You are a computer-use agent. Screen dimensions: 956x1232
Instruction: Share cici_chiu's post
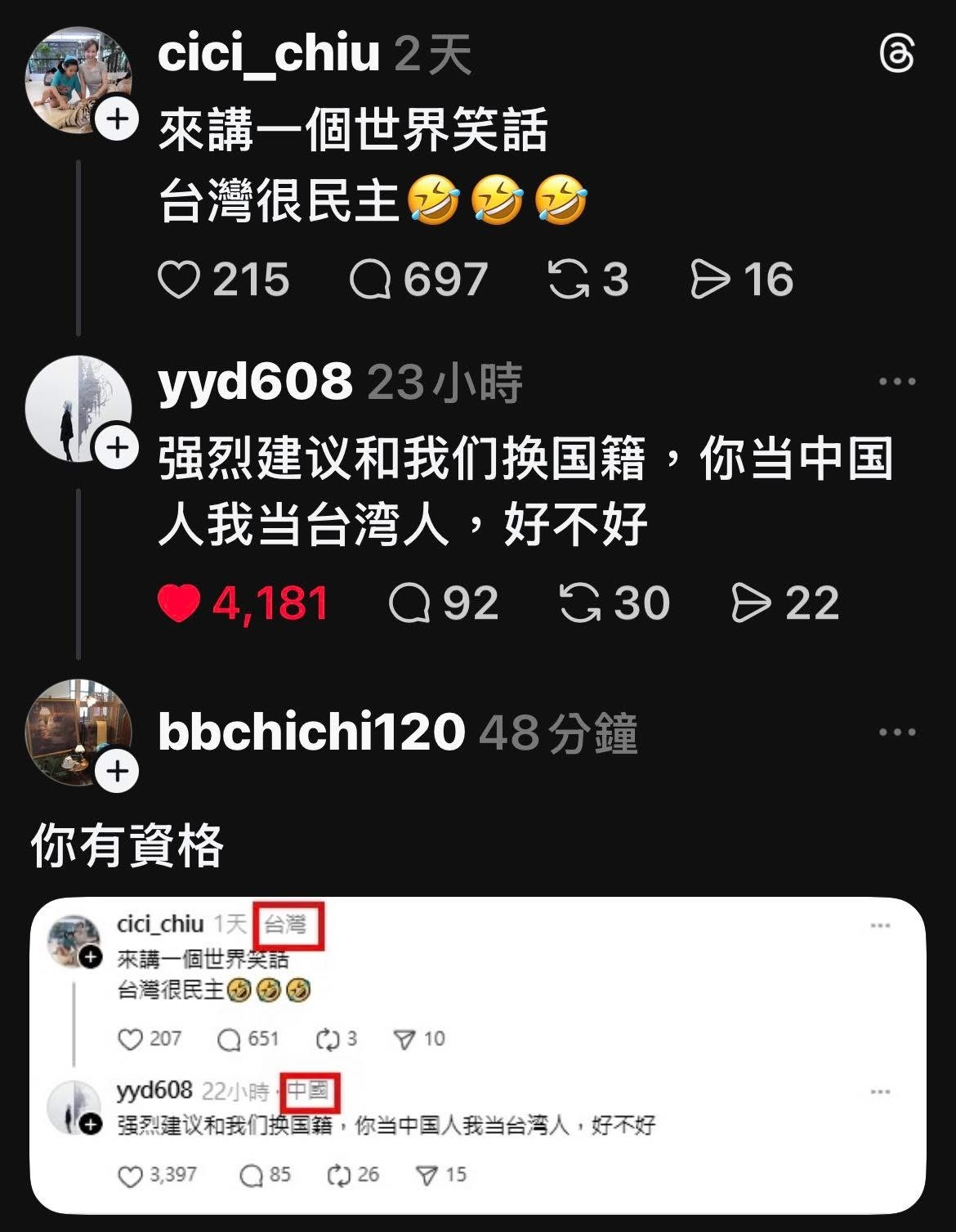click(x=710, y=280)
